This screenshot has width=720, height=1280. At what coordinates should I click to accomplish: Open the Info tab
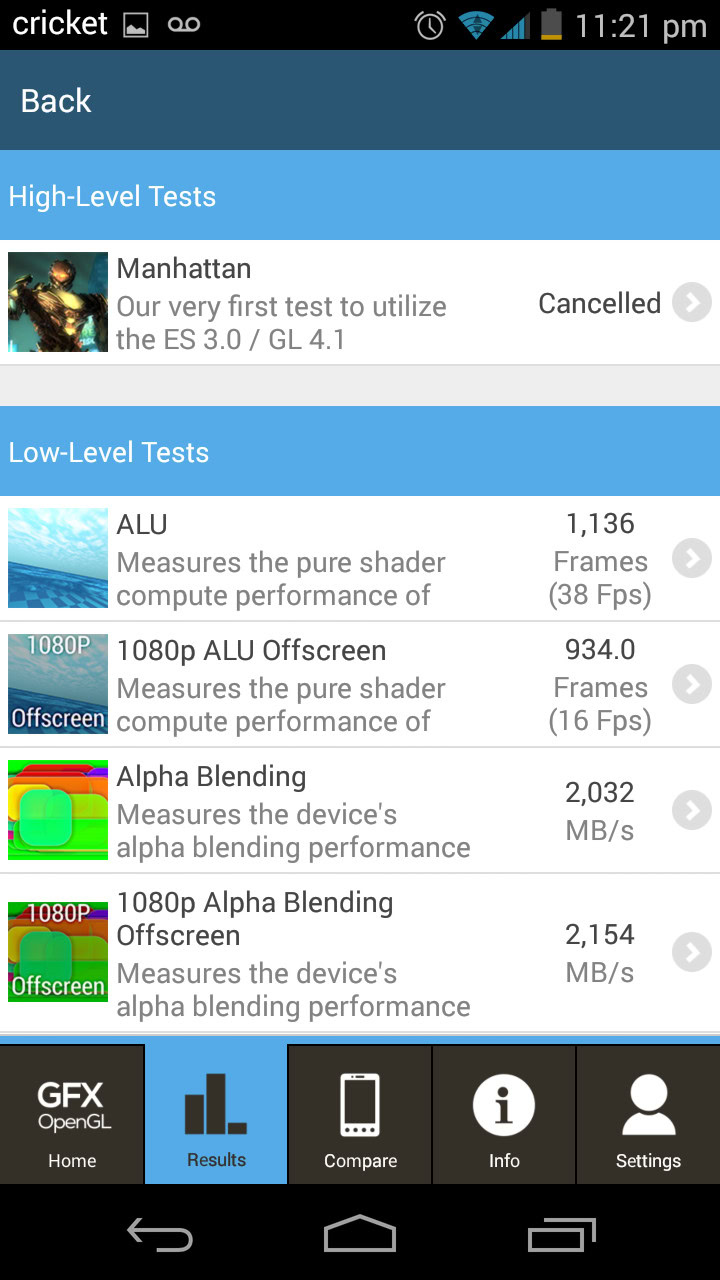(504, 1115)
